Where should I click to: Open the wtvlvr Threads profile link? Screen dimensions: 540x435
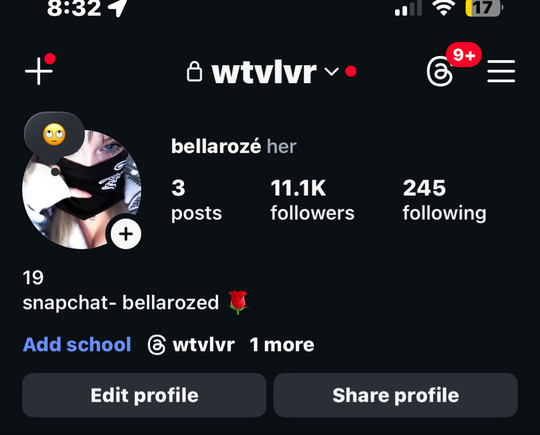pyautogui.click(x=191, y=345)
